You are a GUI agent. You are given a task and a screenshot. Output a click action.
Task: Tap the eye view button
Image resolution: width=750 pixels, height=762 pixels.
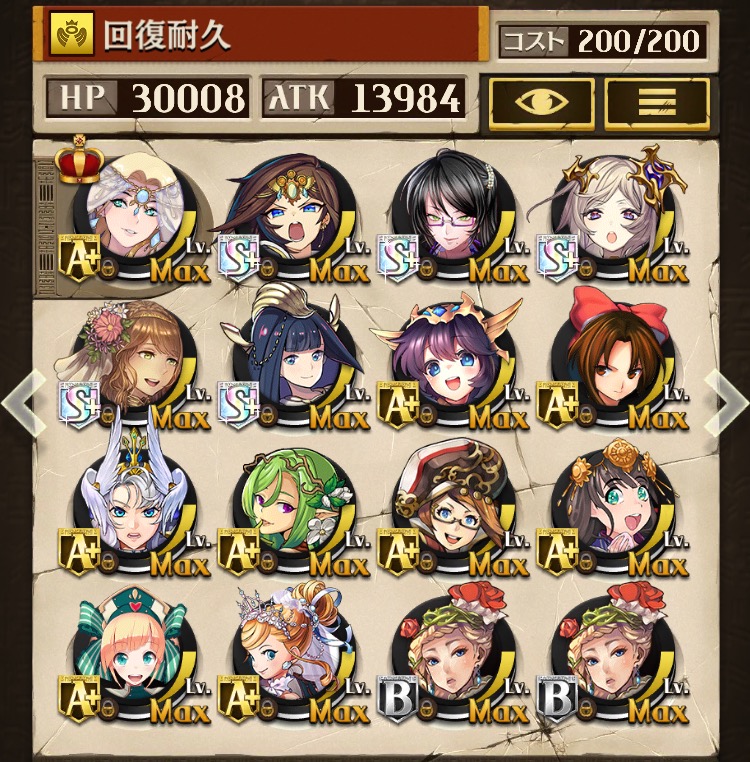pos(541,103)
